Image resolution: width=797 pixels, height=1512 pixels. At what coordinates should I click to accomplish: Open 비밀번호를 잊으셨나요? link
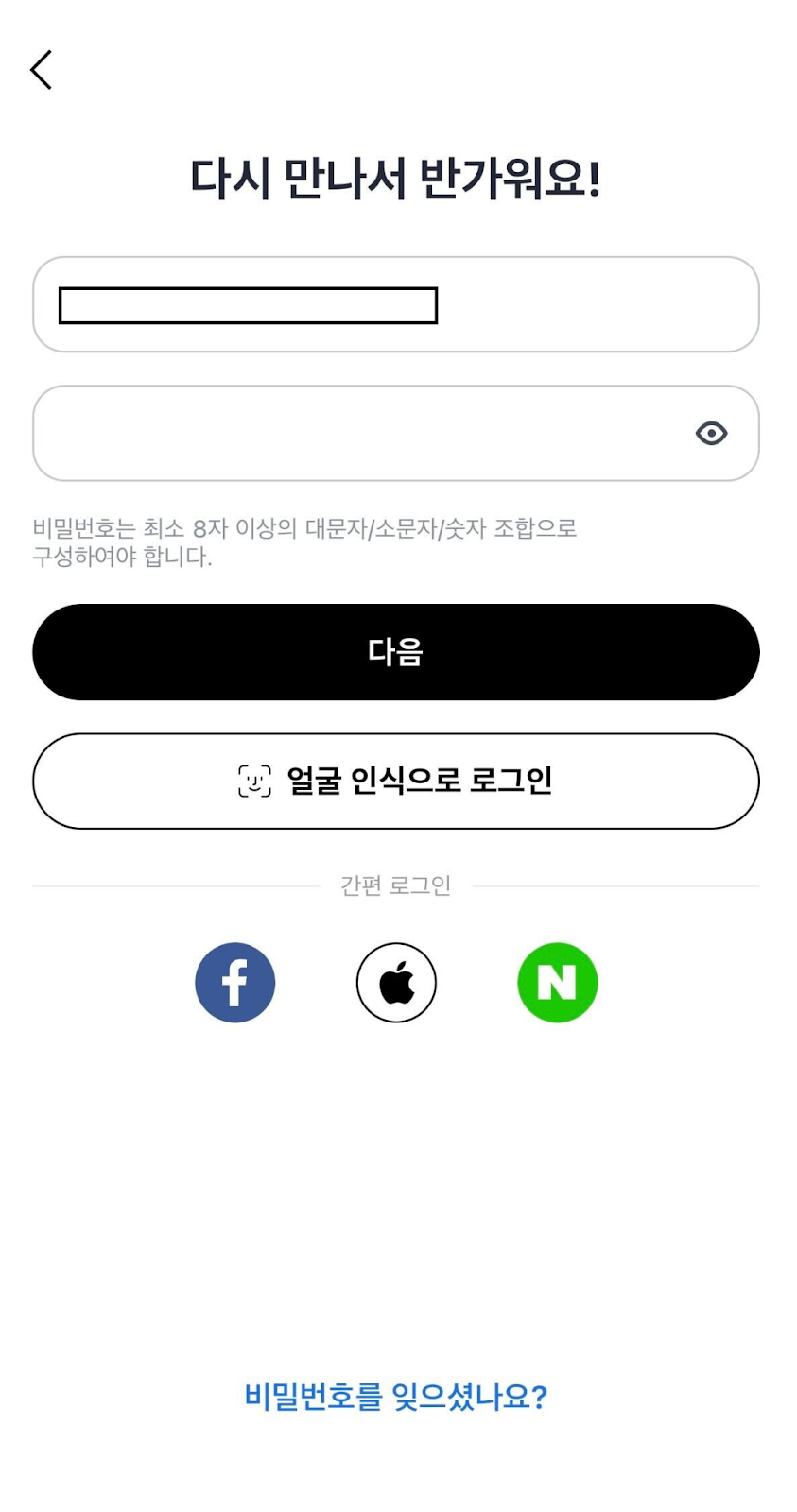click(395, 1396)
